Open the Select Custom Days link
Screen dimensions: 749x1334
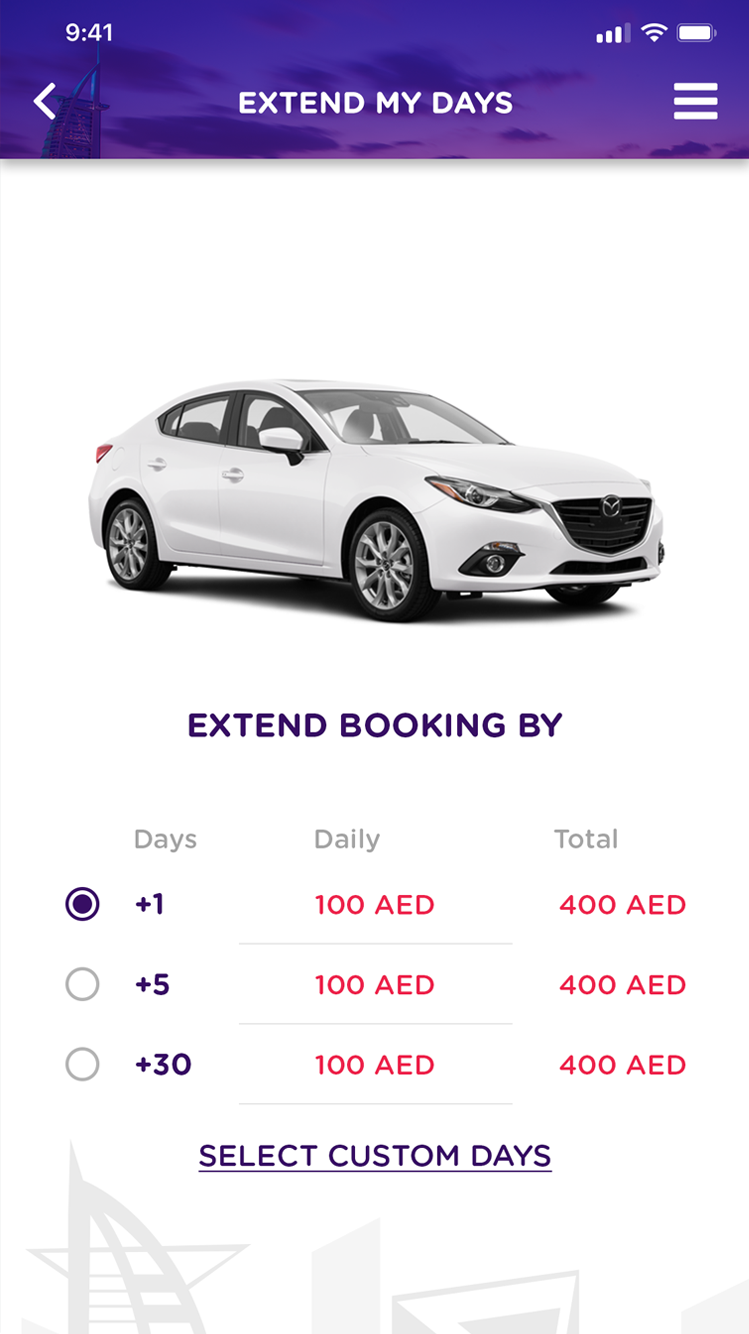tap(375, 1156)
